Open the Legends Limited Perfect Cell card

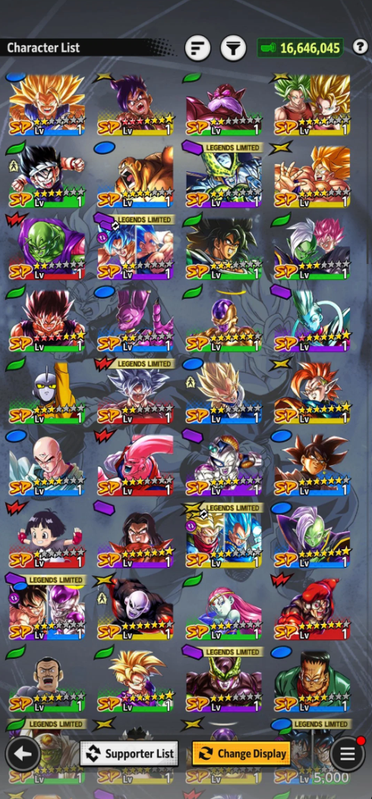tap(224, 176)
